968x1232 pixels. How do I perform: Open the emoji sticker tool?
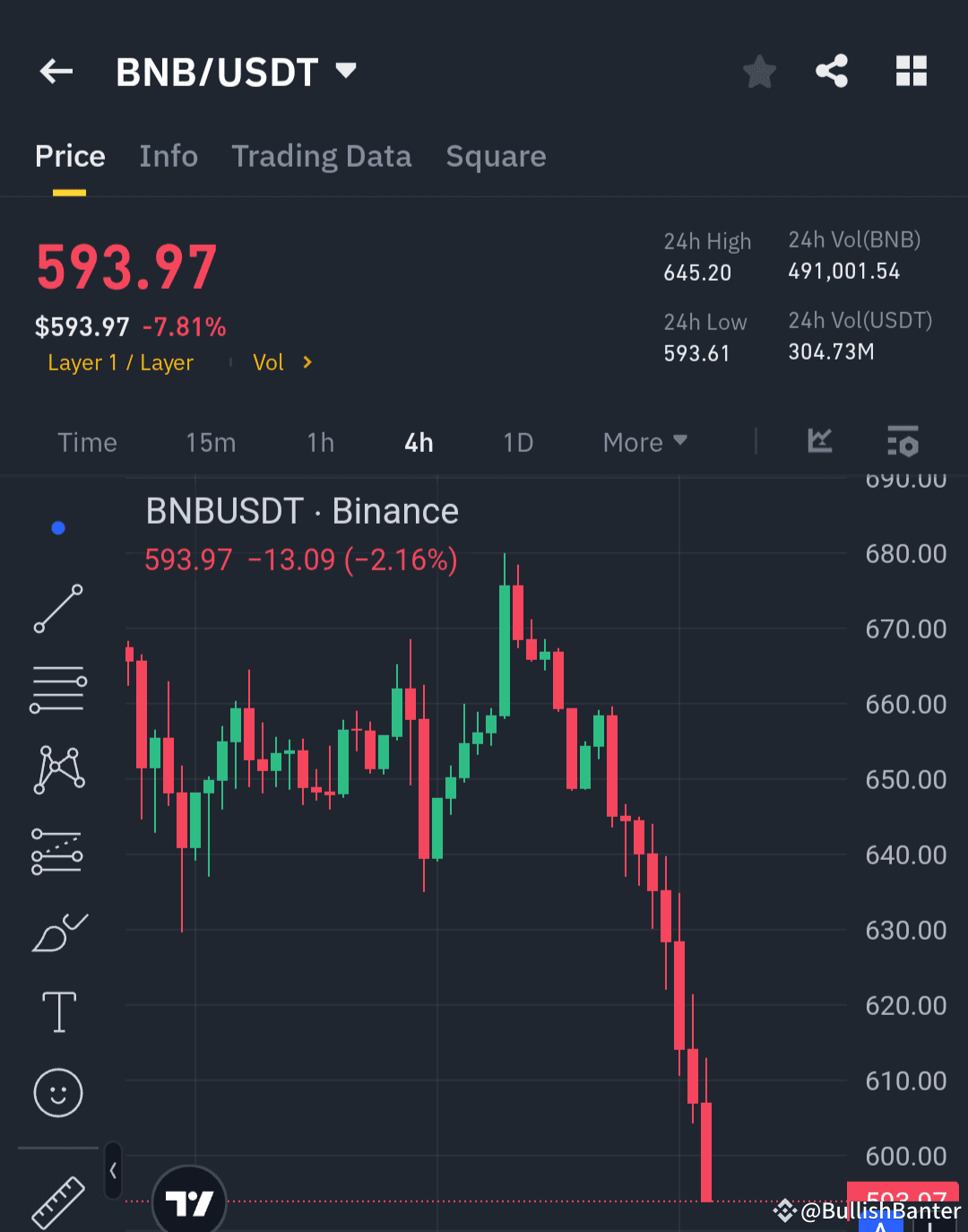coord(57,1093)
